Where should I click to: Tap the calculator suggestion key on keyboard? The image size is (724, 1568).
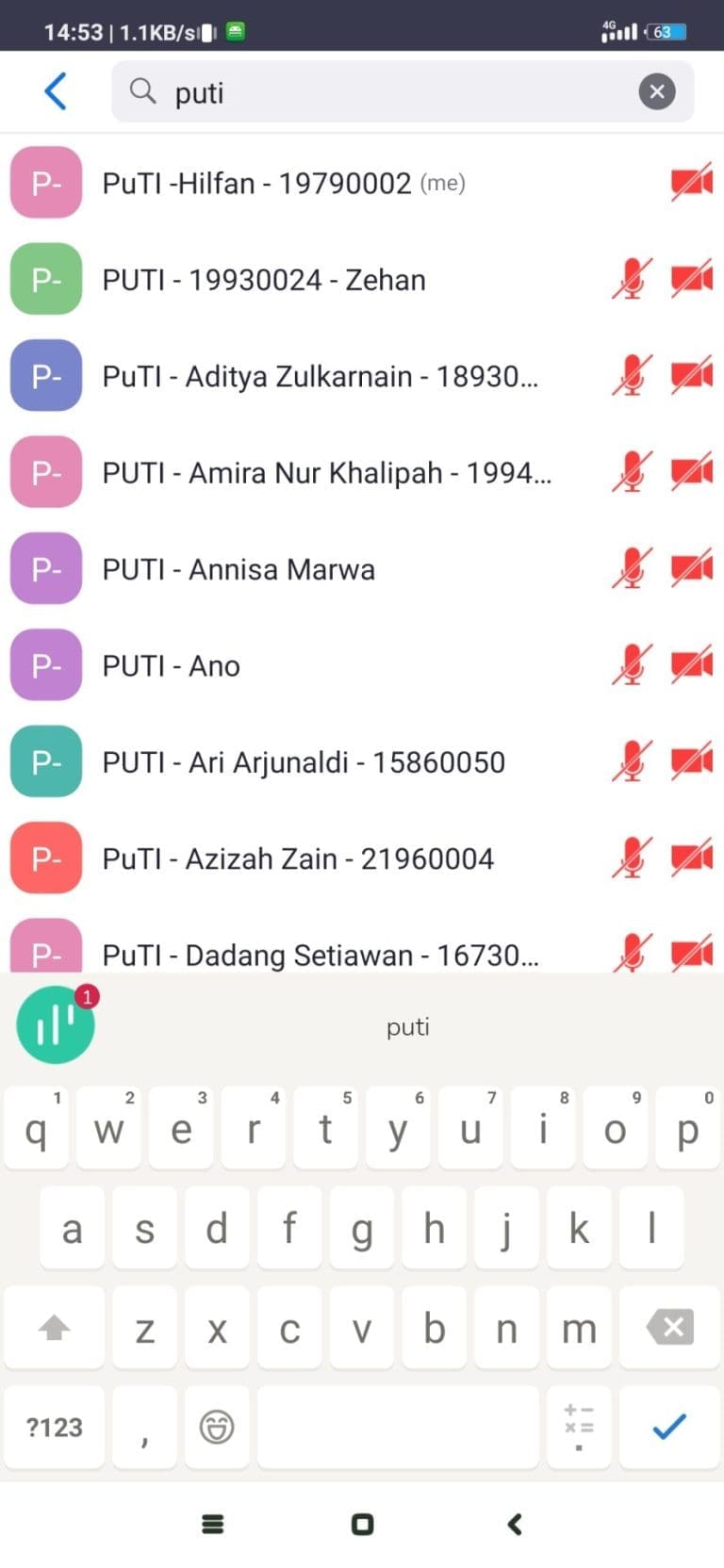(x=579, y=1428)
